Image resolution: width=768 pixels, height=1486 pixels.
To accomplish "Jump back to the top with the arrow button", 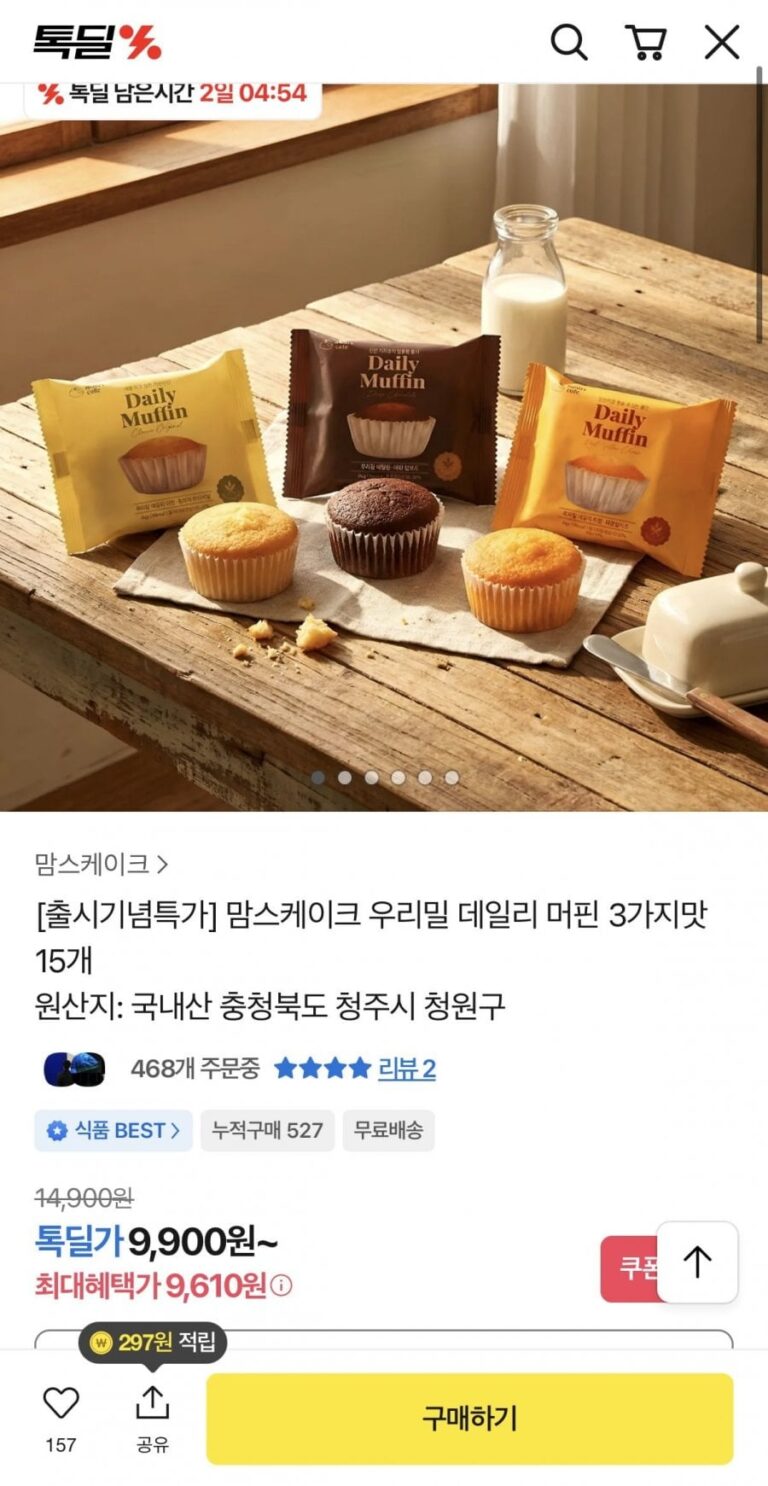I will [x=697, y=1262].
